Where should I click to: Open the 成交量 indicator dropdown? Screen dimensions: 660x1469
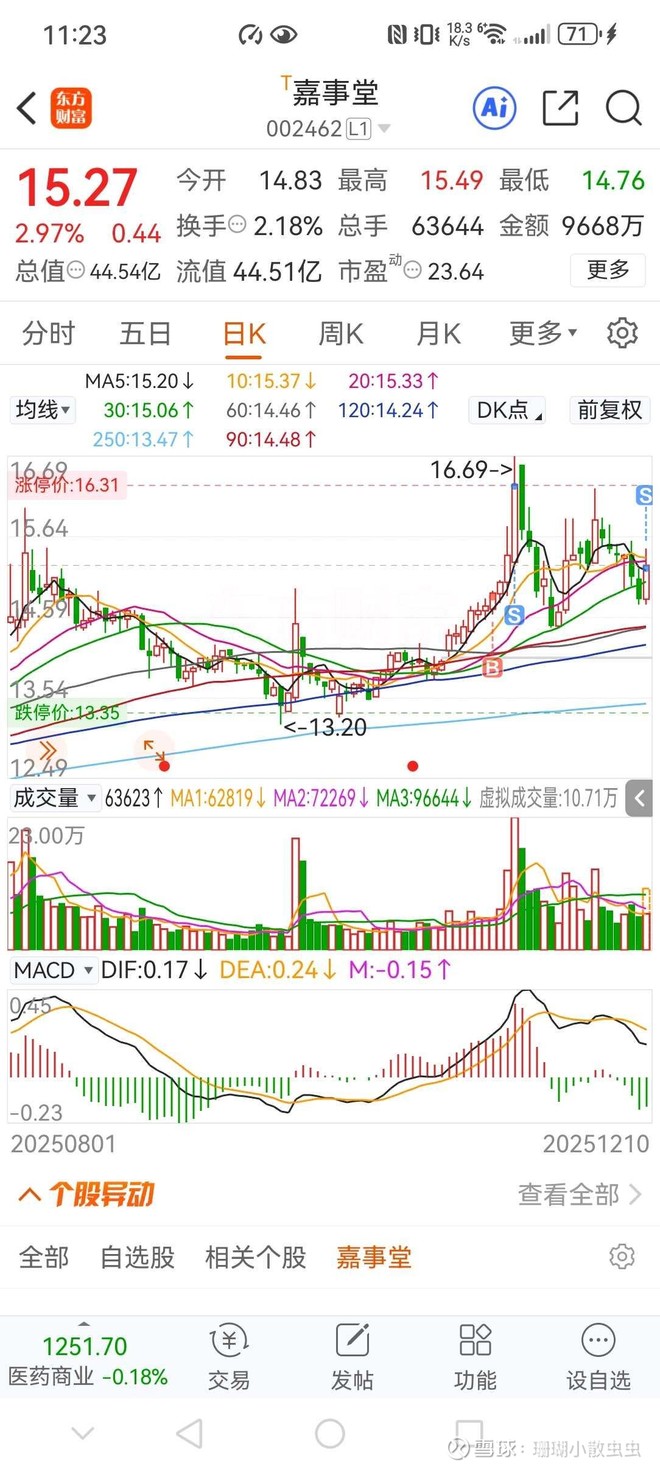[x=54, y=798]
